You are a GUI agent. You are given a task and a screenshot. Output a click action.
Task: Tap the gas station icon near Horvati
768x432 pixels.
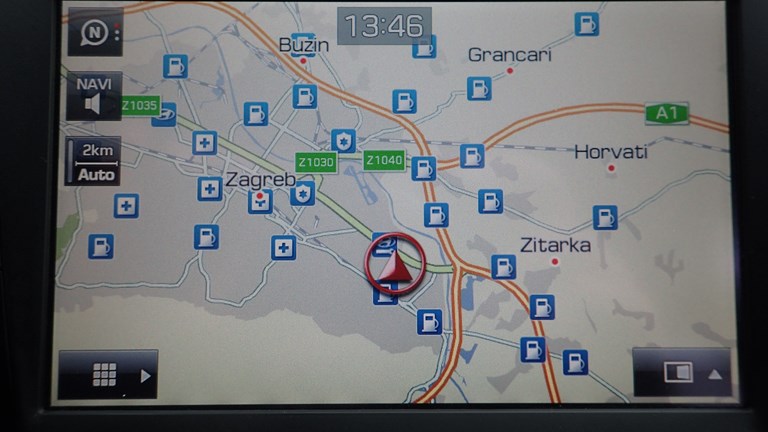coord(604,216)
